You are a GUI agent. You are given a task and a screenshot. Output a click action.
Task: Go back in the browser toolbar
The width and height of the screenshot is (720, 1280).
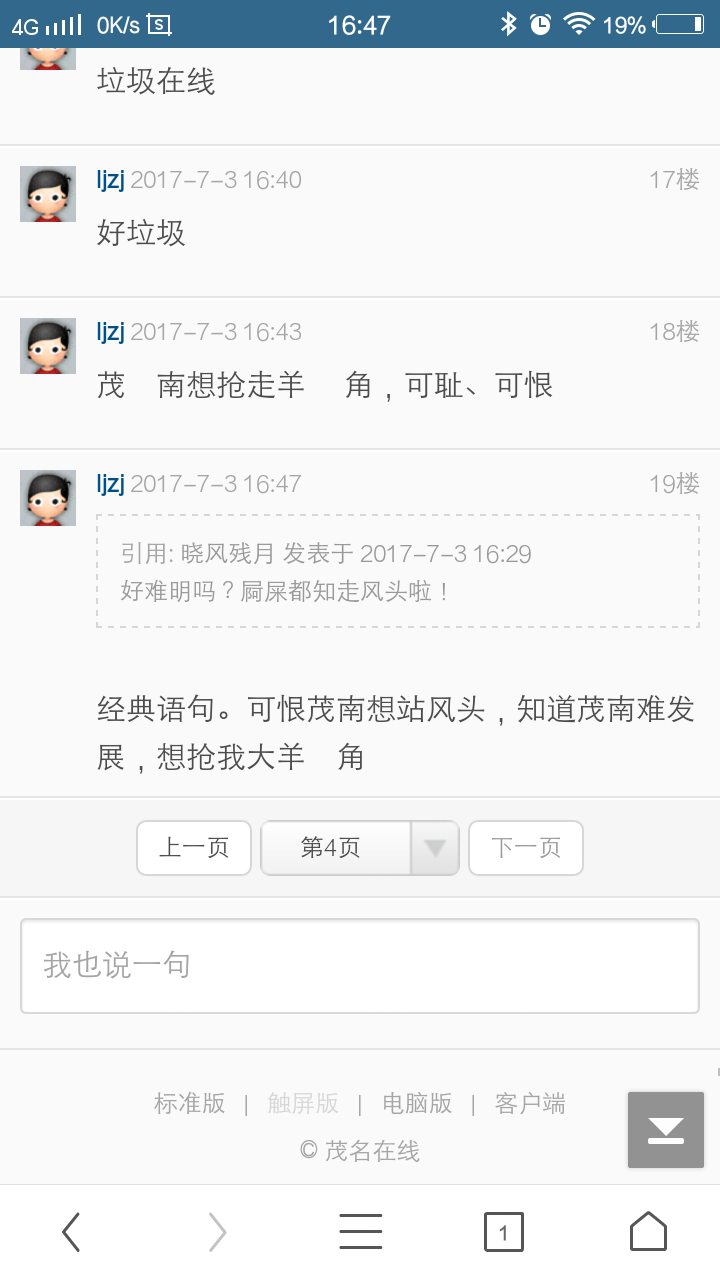[71, 1232]
